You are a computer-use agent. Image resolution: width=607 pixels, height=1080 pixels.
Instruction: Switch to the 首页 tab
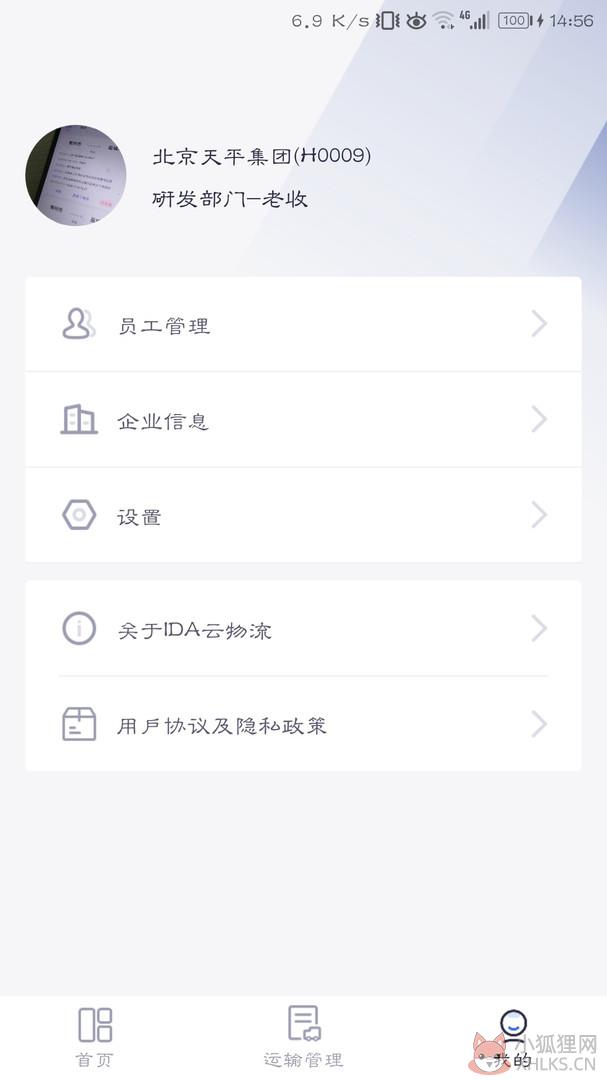(x=94, y=1037)
